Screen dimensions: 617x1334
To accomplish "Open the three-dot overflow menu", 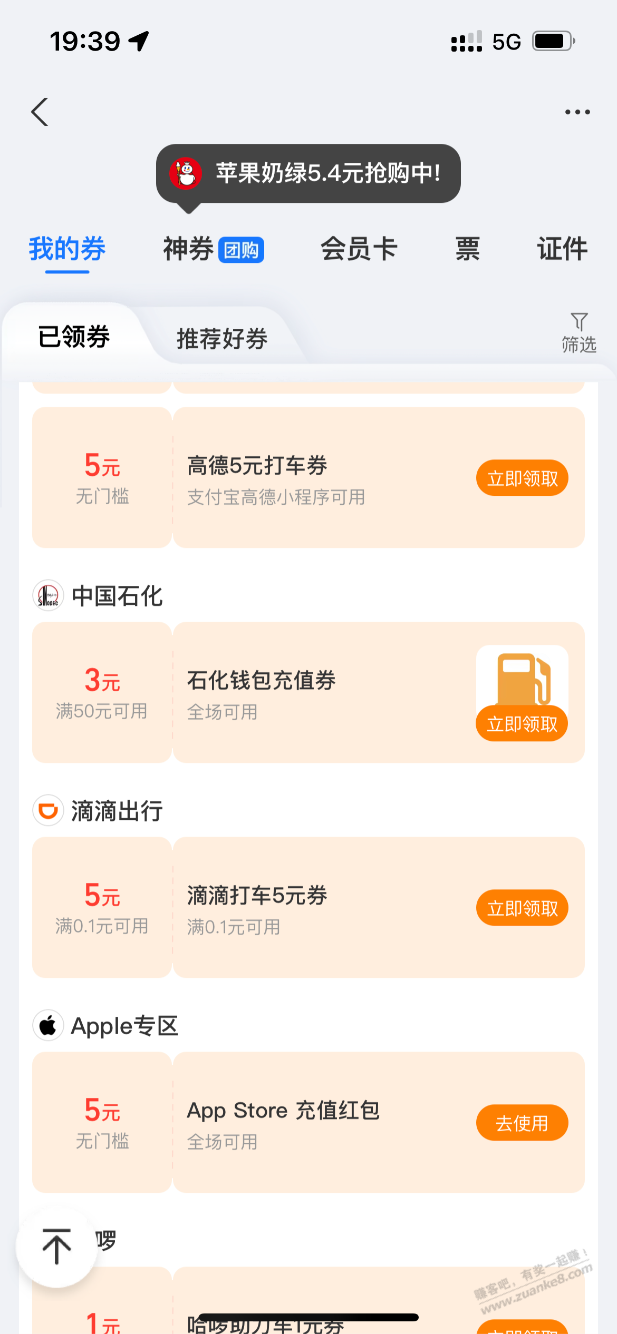I will tap(577, 112).
